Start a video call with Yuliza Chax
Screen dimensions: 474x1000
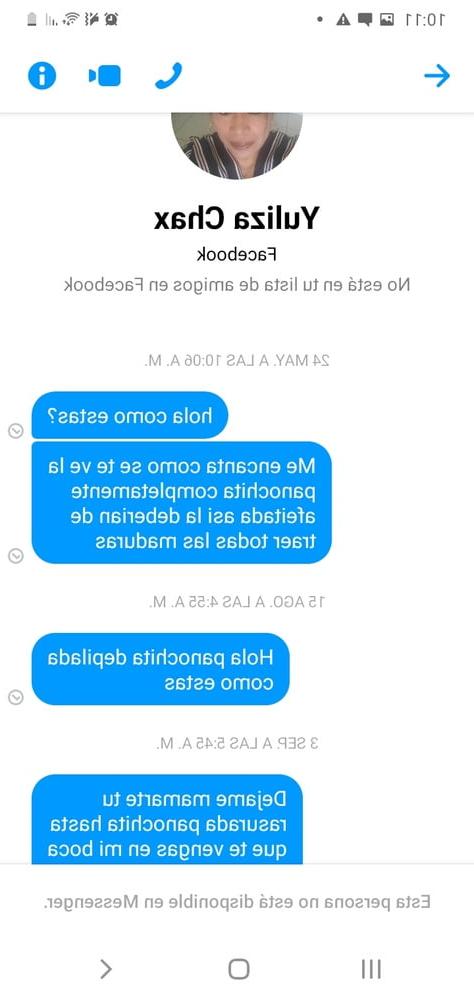pyautogui.click(x=105, y=77)
